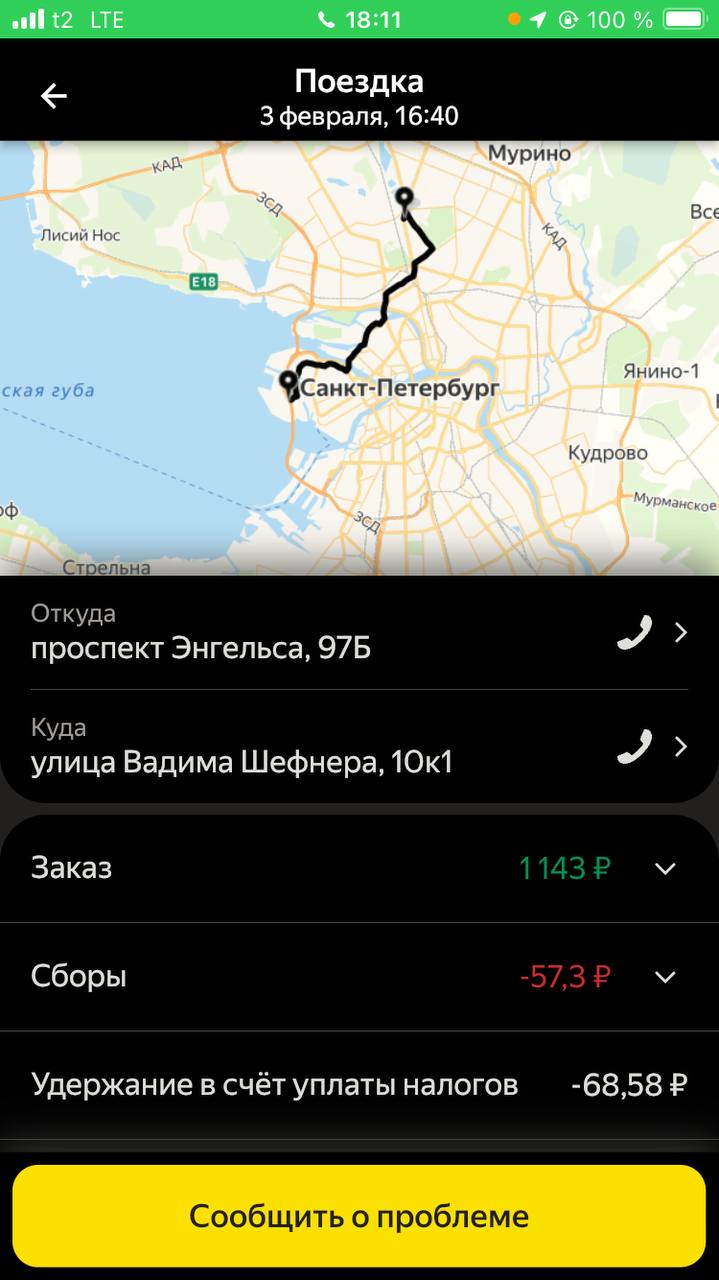Tap the Сообщить о проблеме button
The image size is (719, 1280).
(x=359, y=1216)
